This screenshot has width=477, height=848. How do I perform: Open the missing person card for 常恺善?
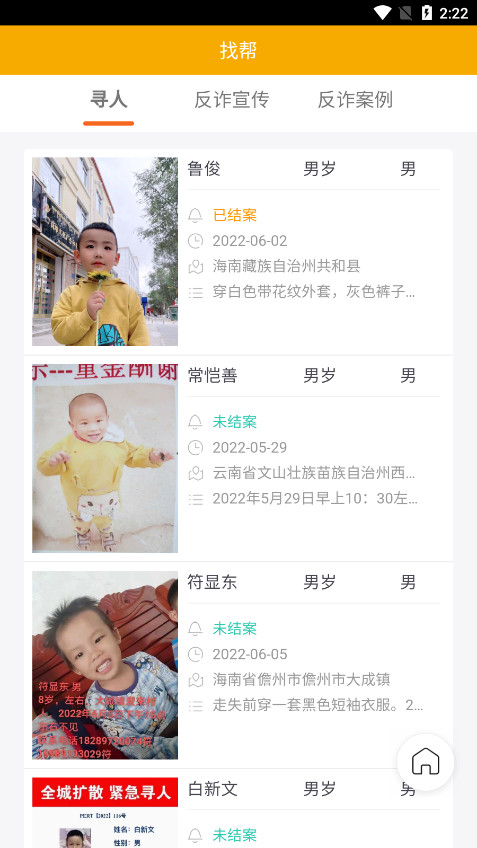[x=238, y=459]
